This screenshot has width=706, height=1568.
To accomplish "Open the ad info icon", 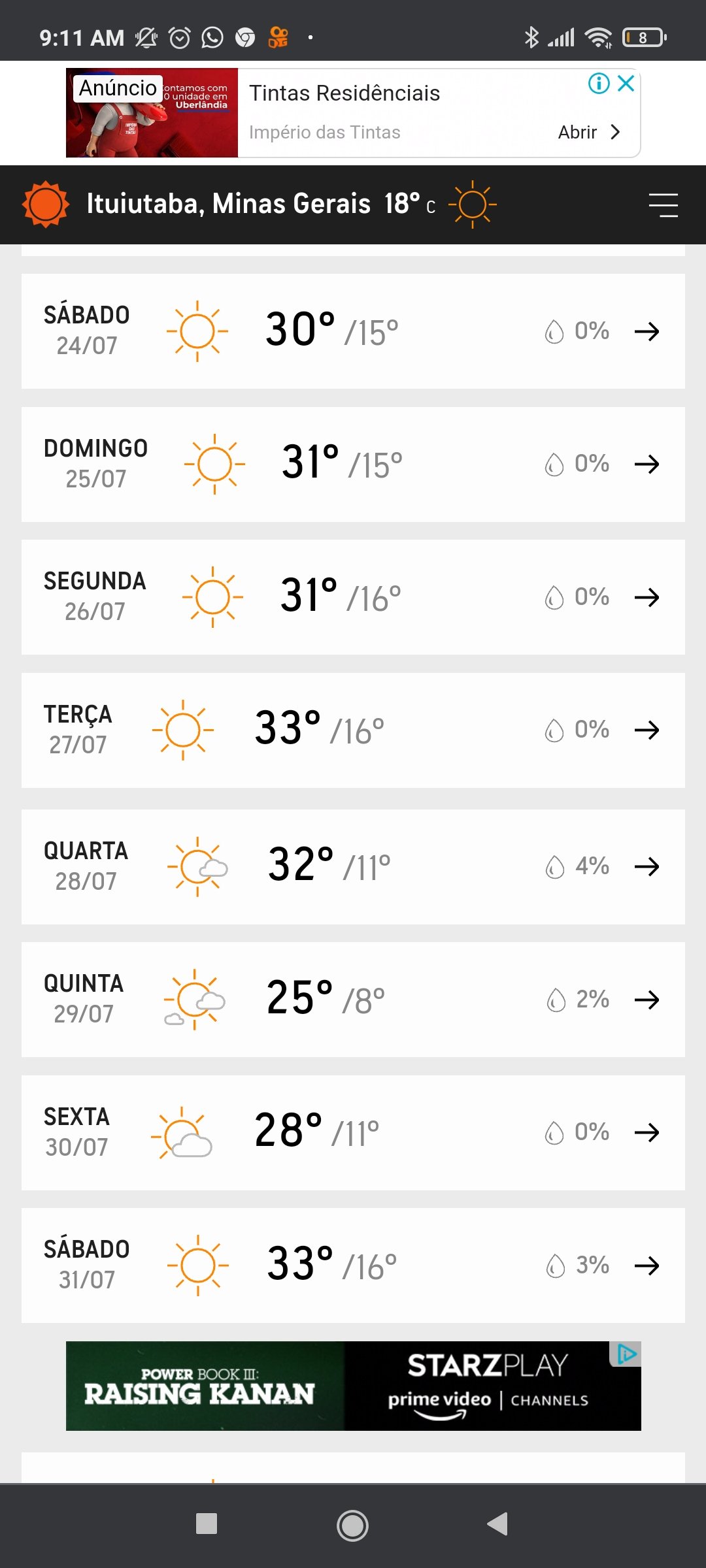I will click(599, 83).
